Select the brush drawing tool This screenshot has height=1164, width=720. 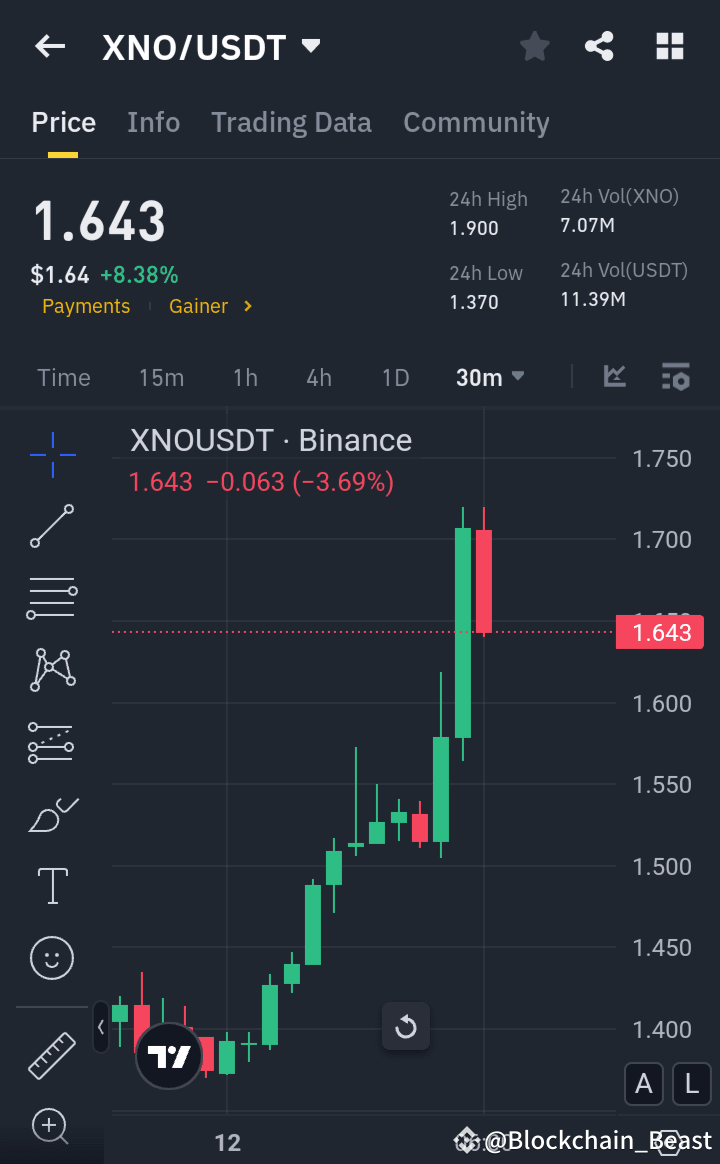(51, 814)
